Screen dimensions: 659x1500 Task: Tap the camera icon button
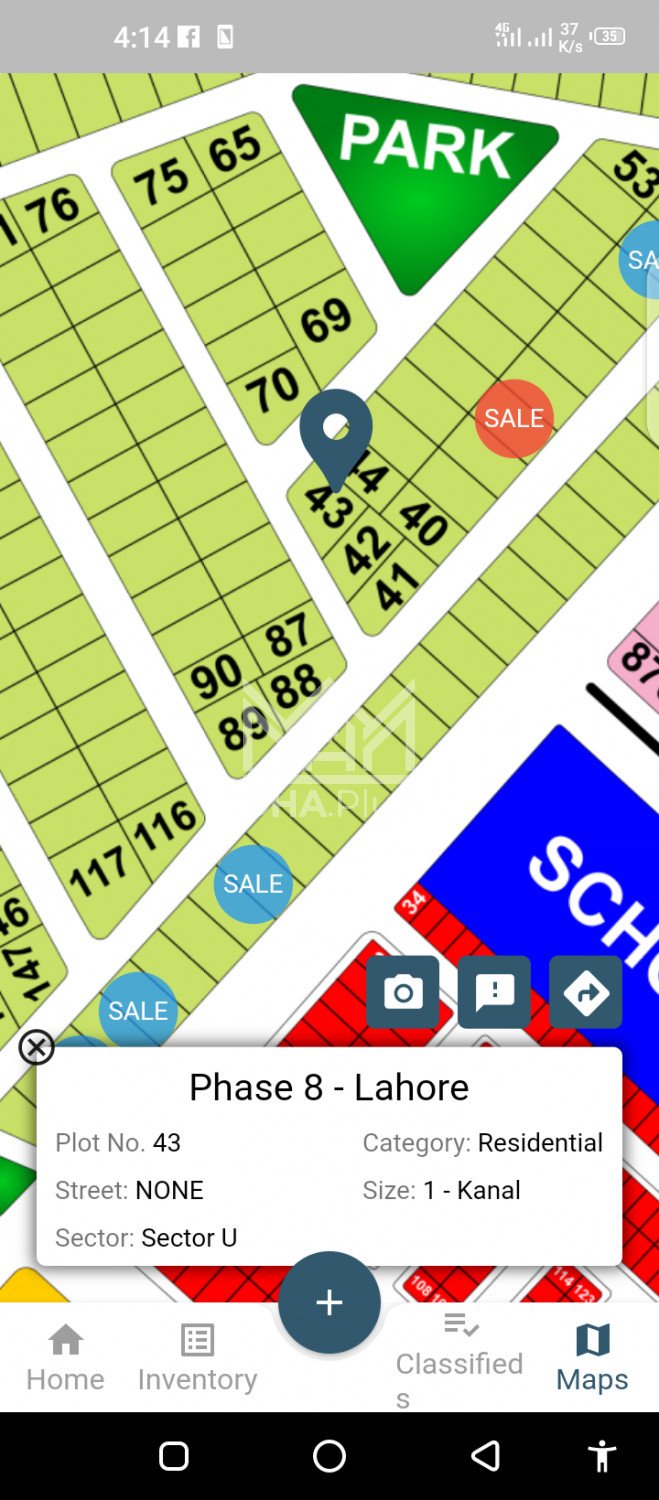(402, 992)
